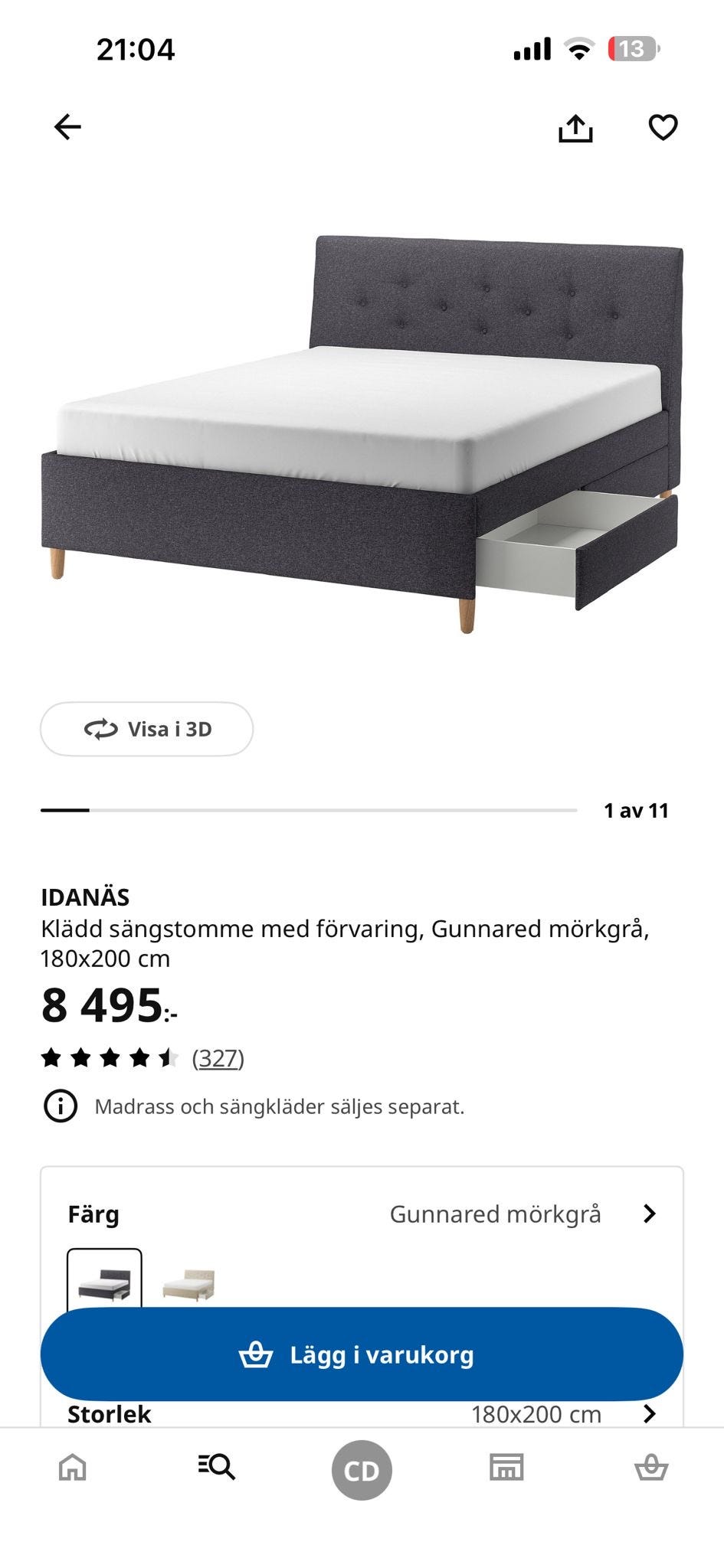Tap the Visa i 3D button
Viewport: 724px width, 1568px height.
146,729
